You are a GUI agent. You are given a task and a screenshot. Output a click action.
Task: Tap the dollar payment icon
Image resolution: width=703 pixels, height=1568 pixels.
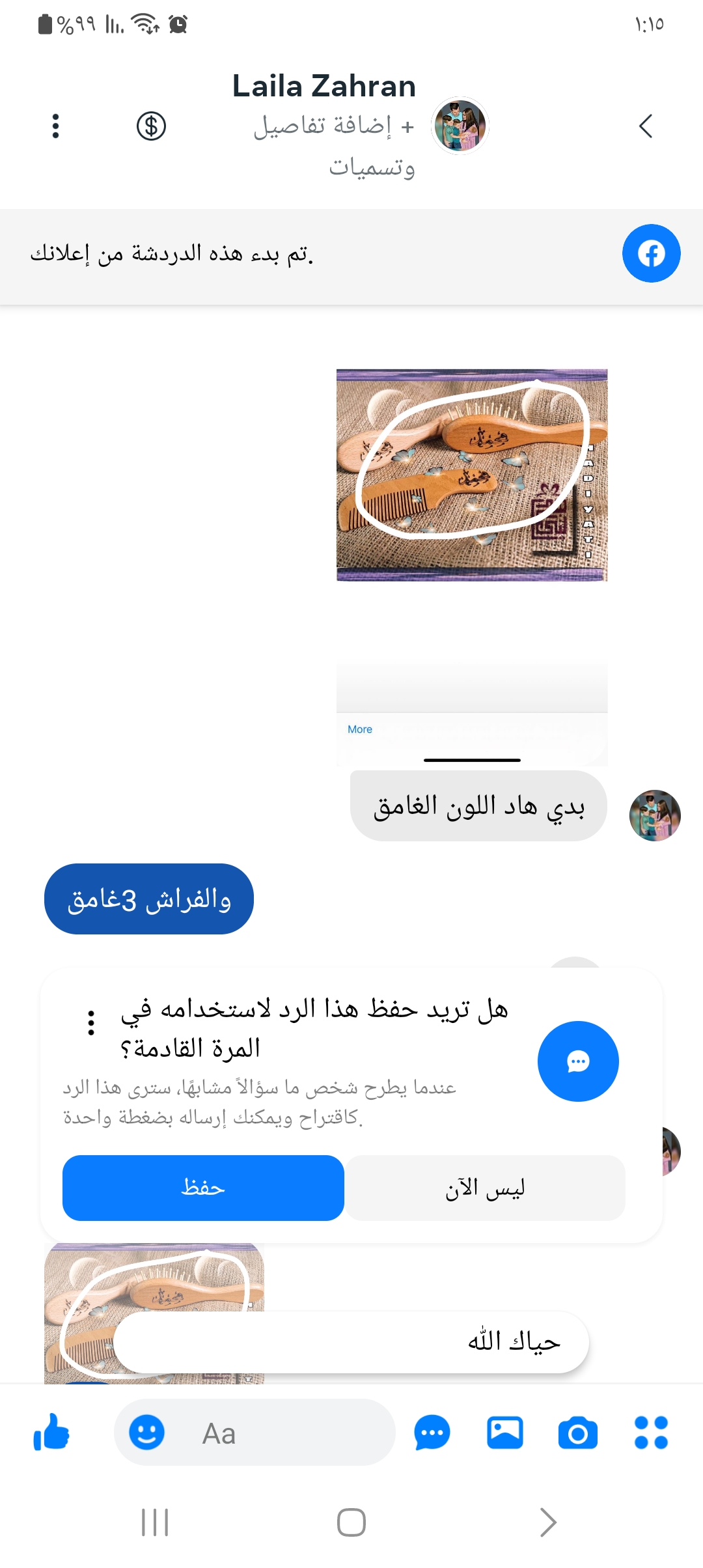(x=151, y=126)
